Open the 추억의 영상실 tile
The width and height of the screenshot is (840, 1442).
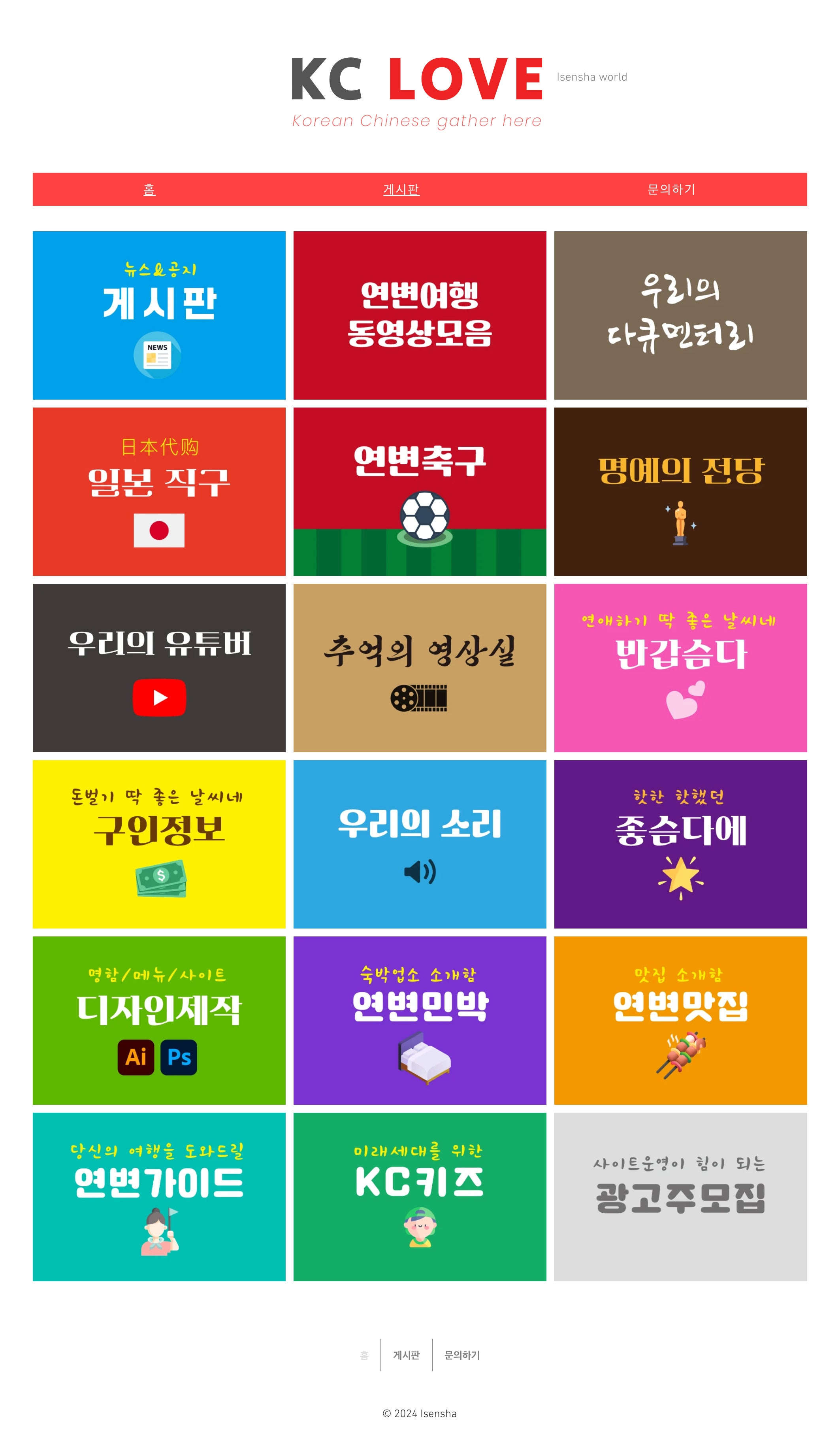[420, 668]
